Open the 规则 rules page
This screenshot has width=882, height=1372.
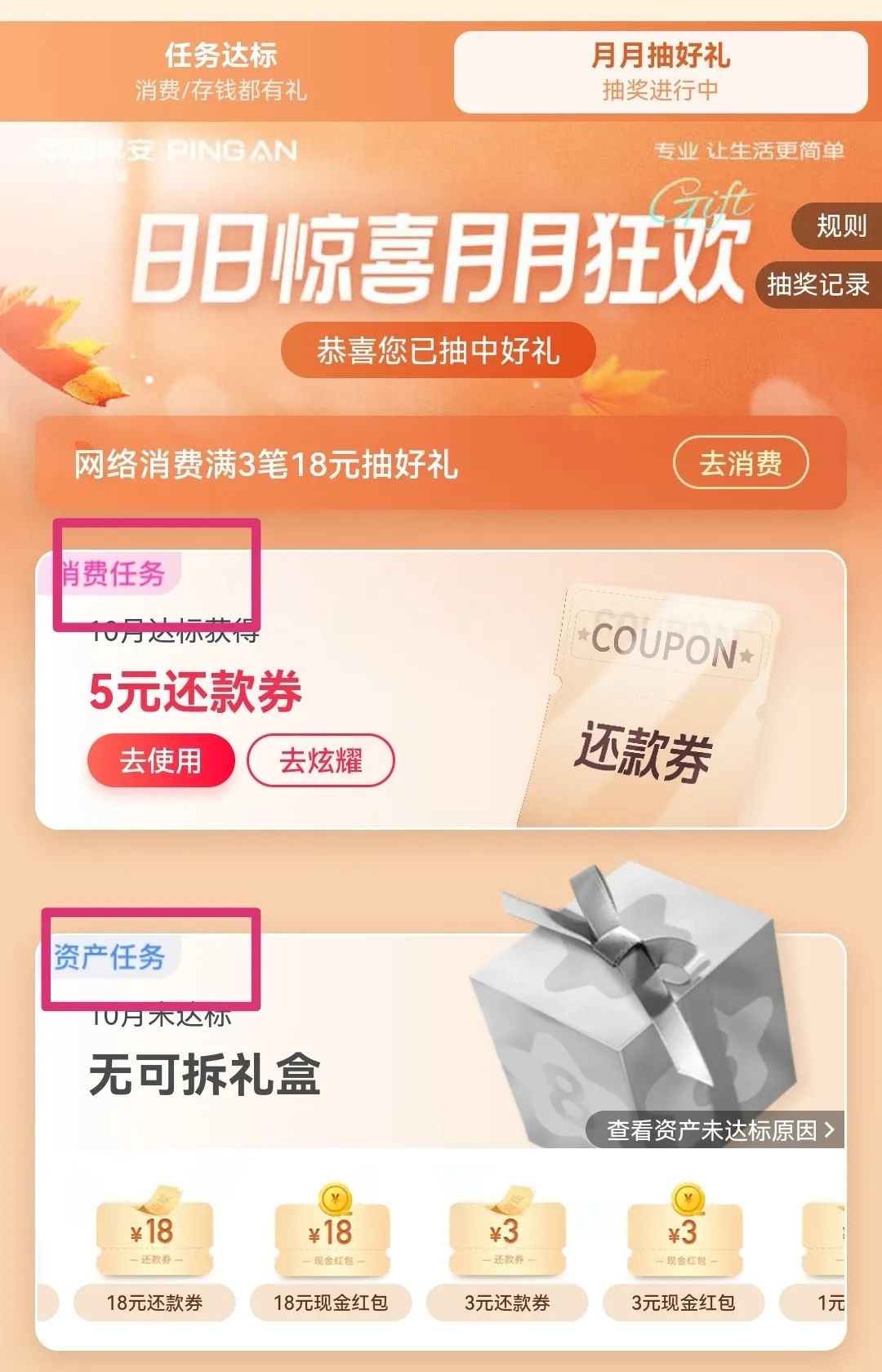pyautogui.click(x=840, y=225)
